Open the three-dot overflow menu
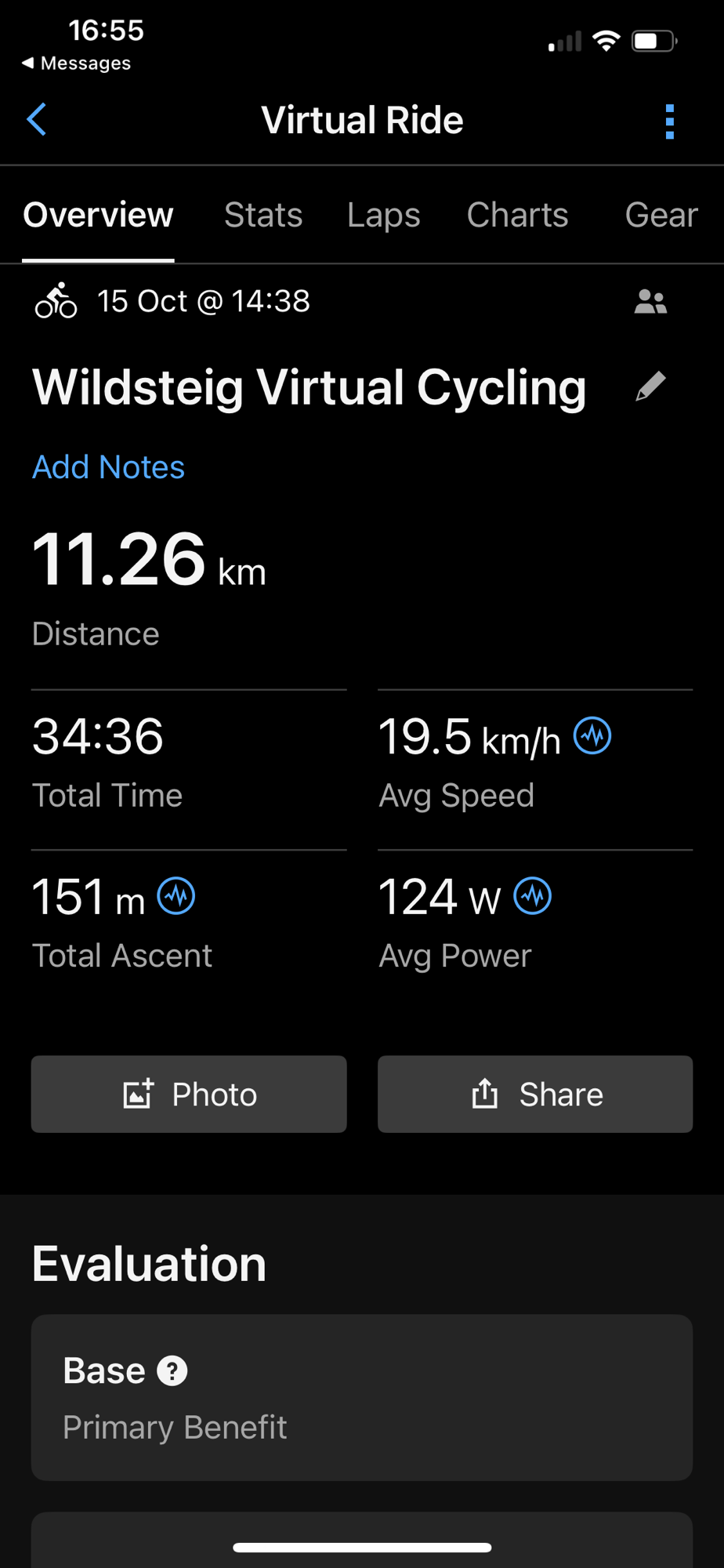This screenshot has height=1568, width=724. (x=669, y=122)
